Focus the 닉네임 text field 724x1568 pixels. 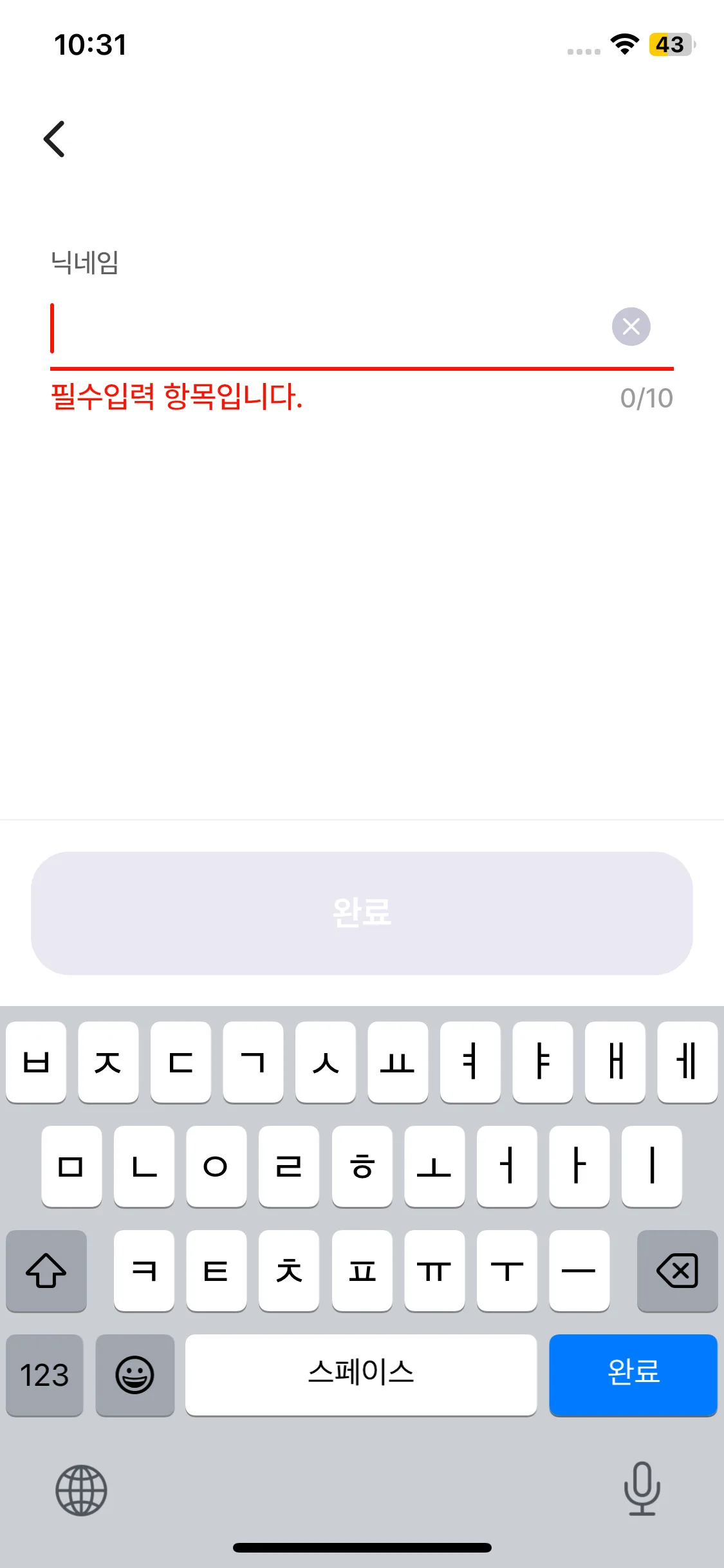tap(322, 328)
